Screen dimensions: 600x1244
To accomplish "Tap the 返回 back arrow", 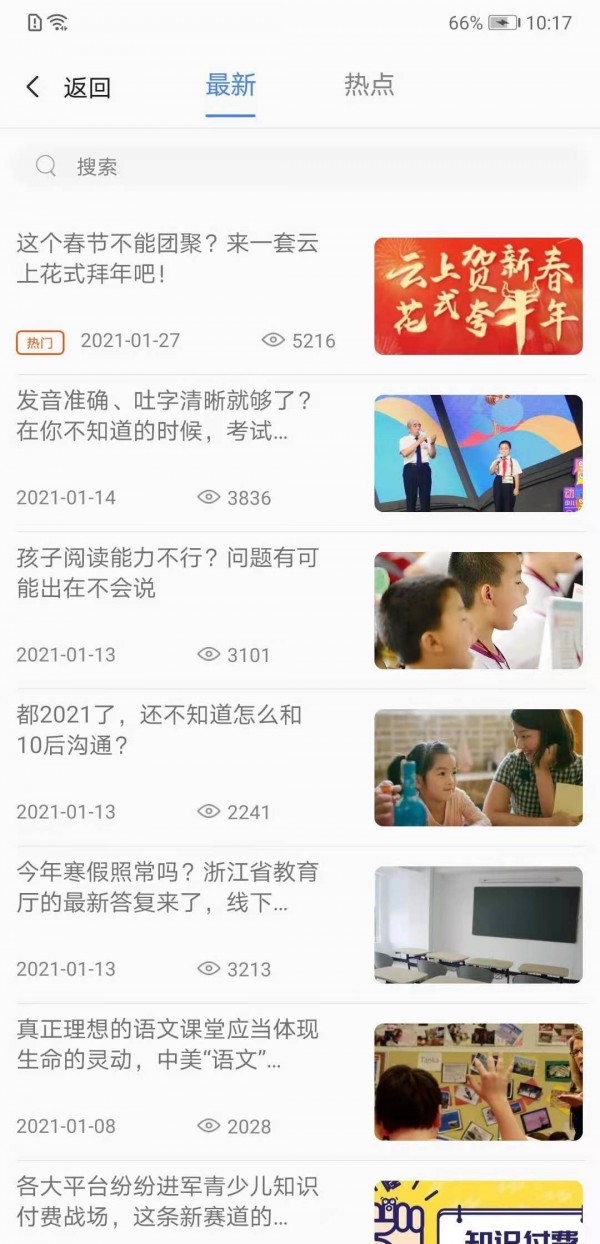I will click(33, 87).
